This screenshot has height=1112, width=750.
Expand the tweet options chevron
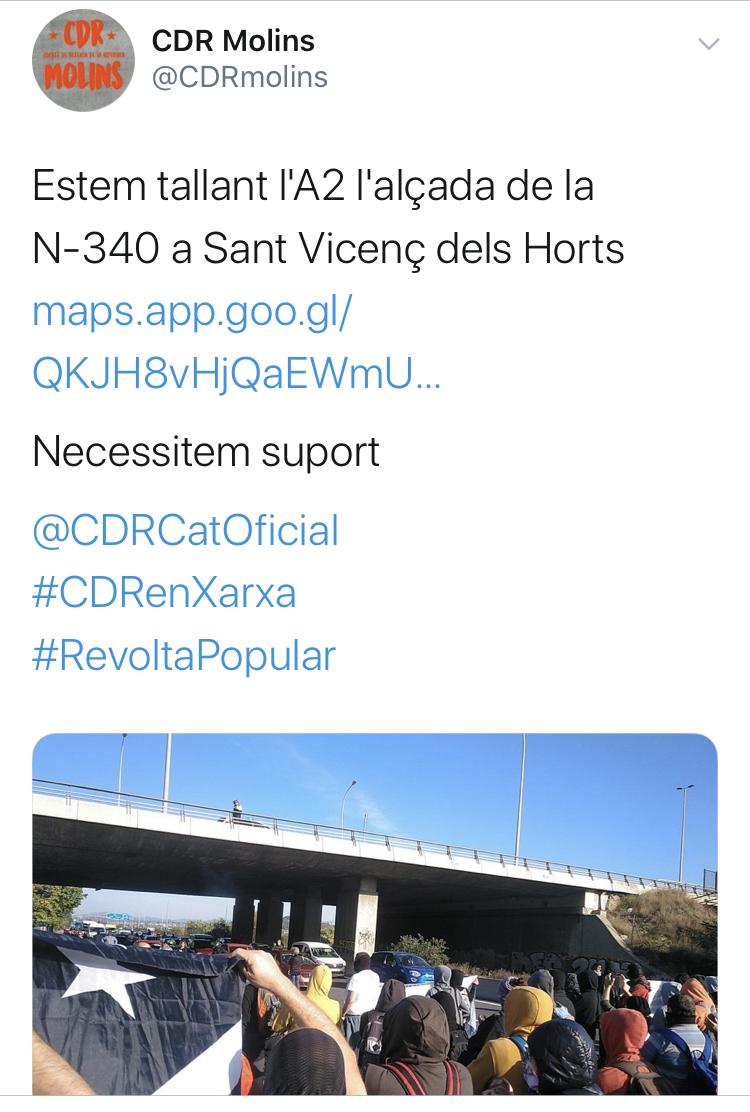708,44
